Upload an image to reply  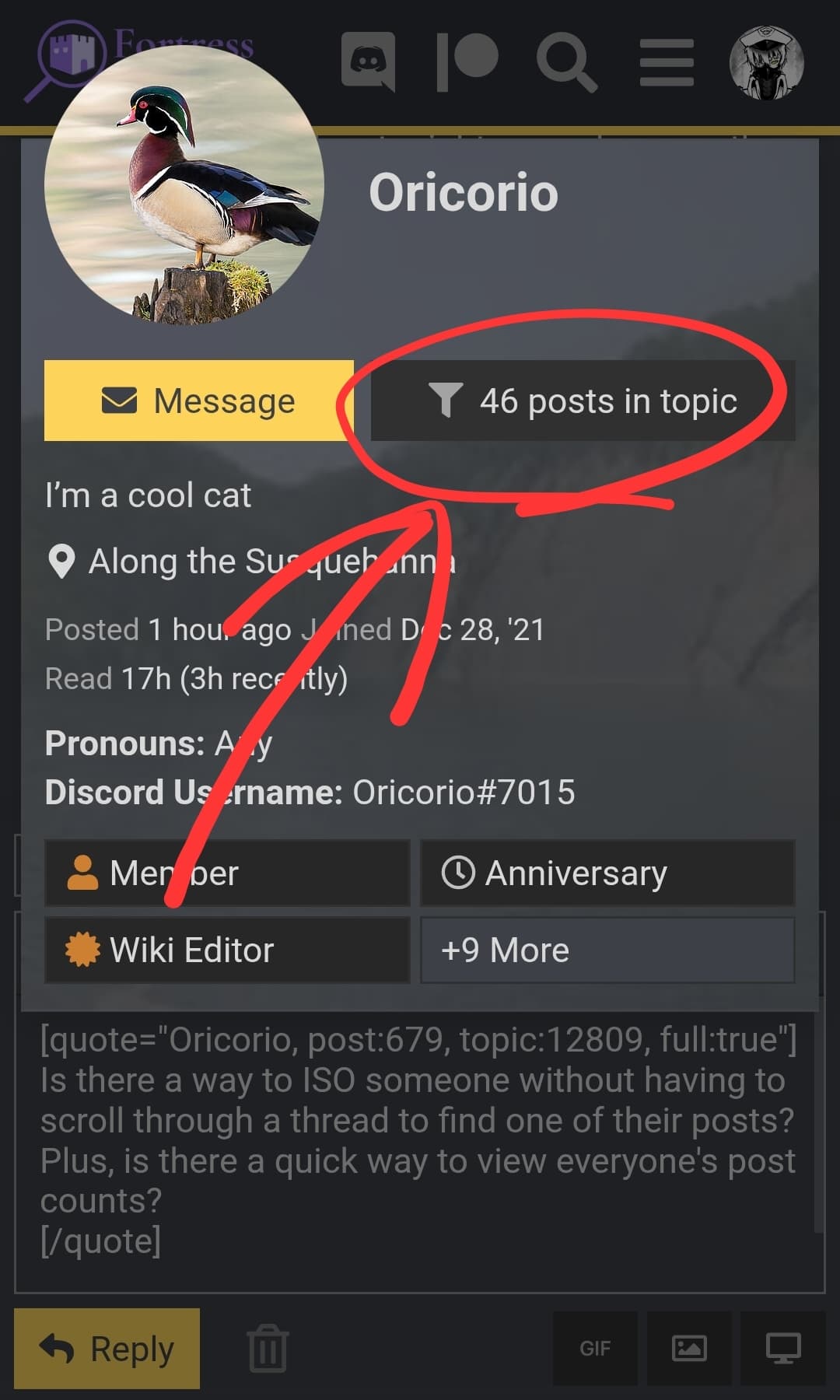click(689, 1349)
